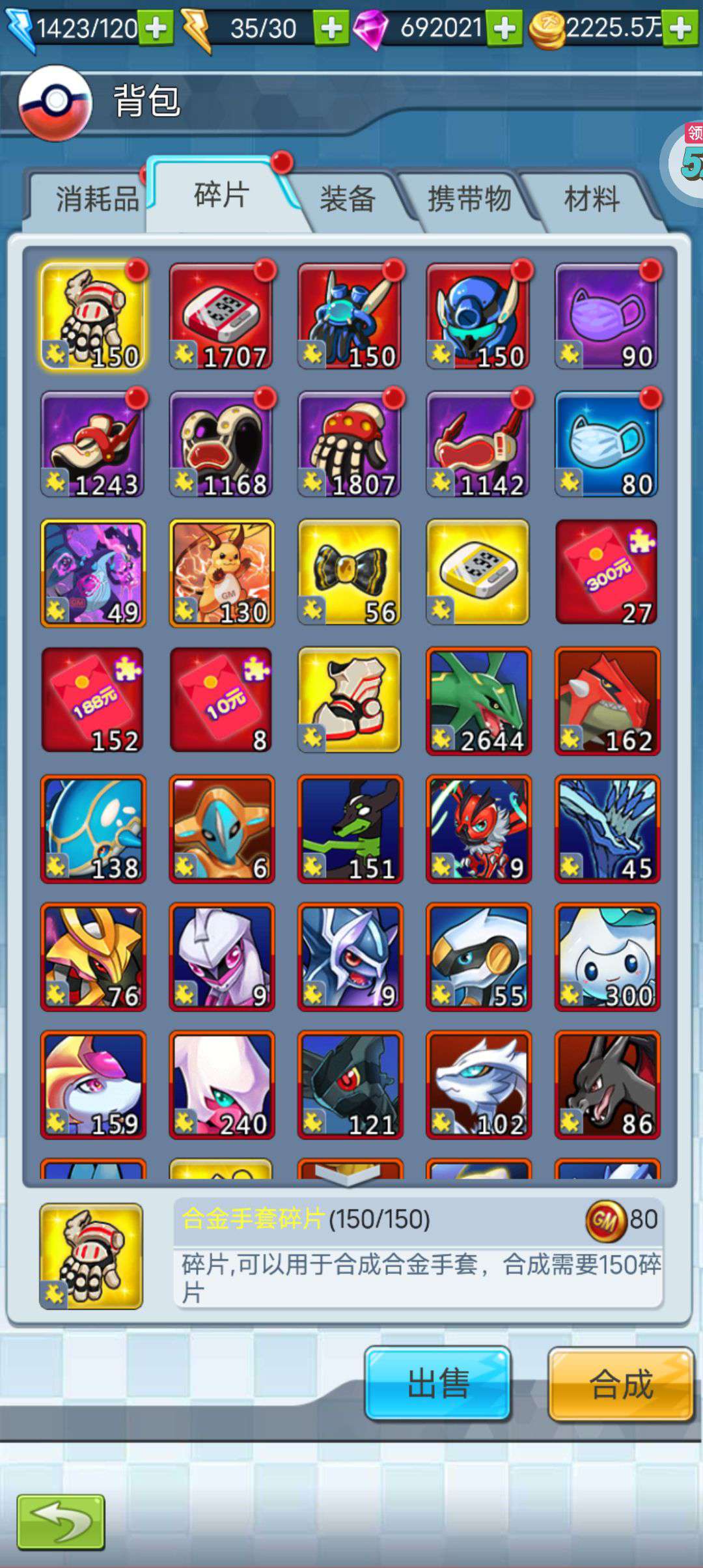703x1568 pixels.
Task: Select the yellow bow tie fragment with 56
Action: click(350, 572)
